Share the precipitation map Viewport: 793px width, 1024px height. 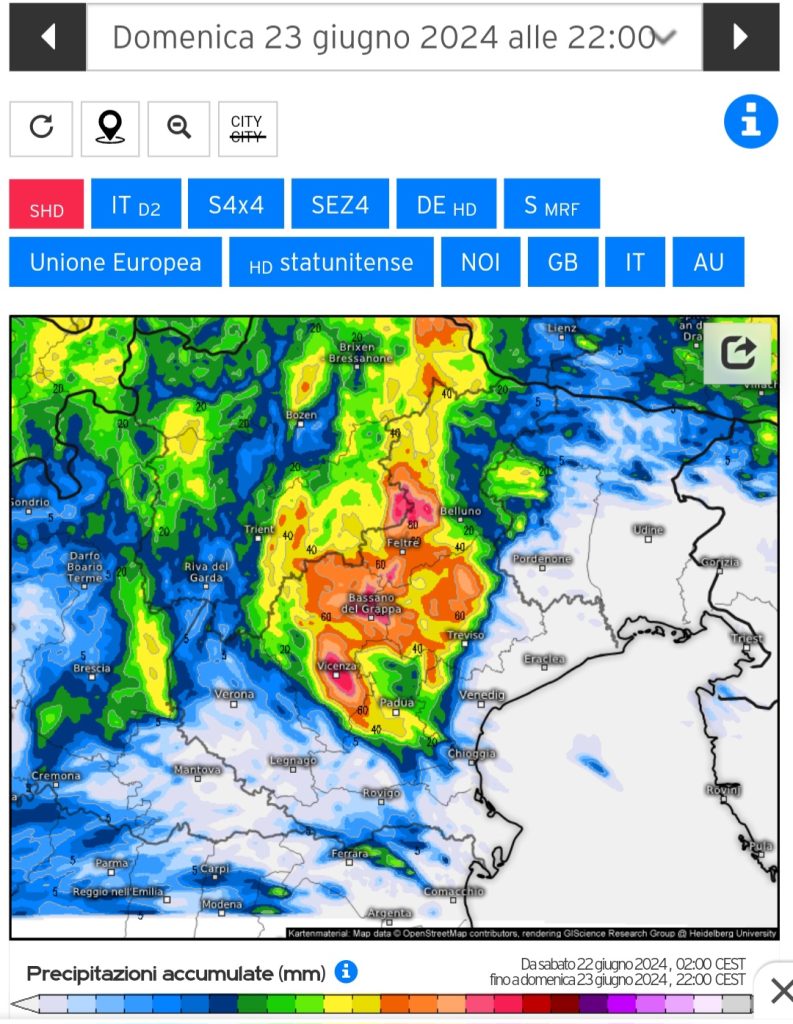(x=738, y=353)
